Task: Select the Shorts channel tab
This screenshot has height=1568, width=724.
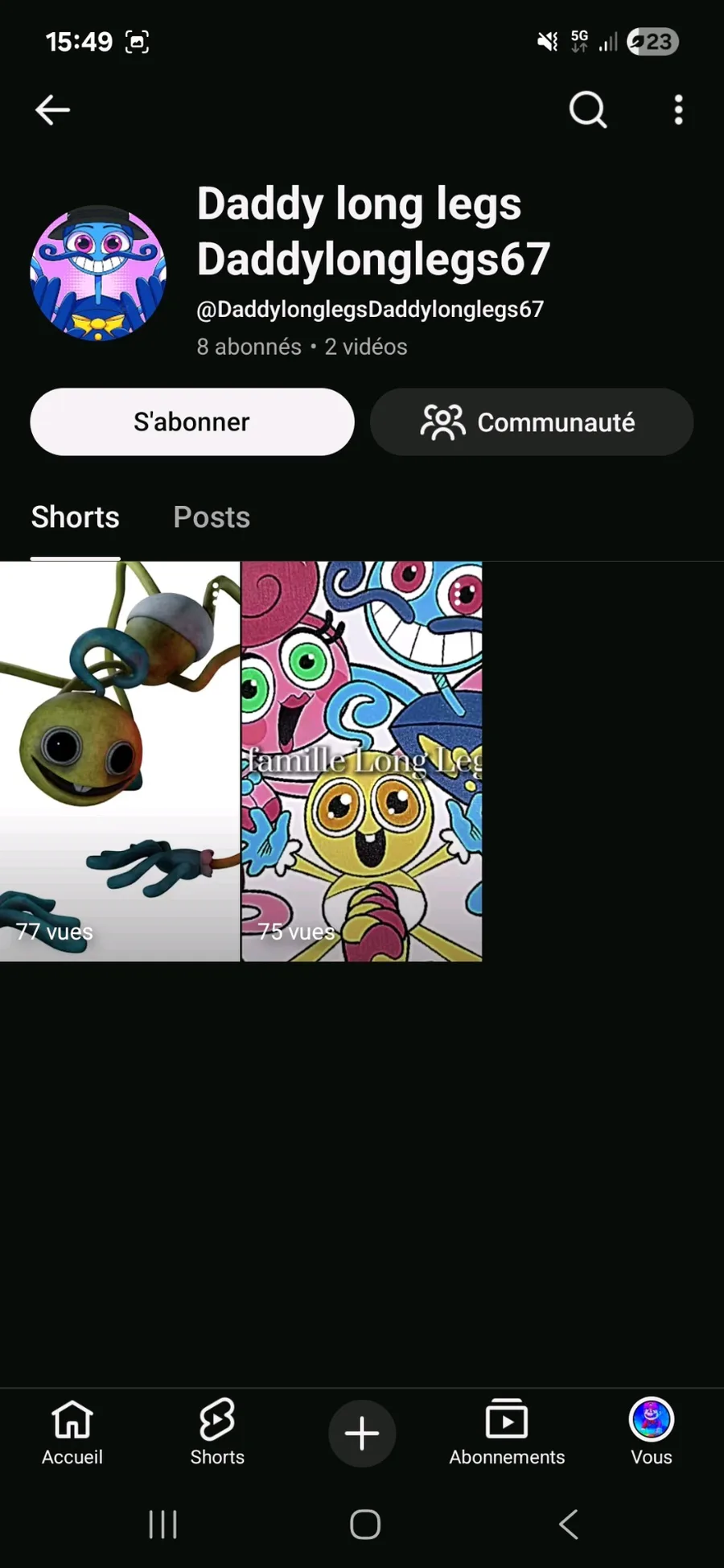Action: (76, 517)
